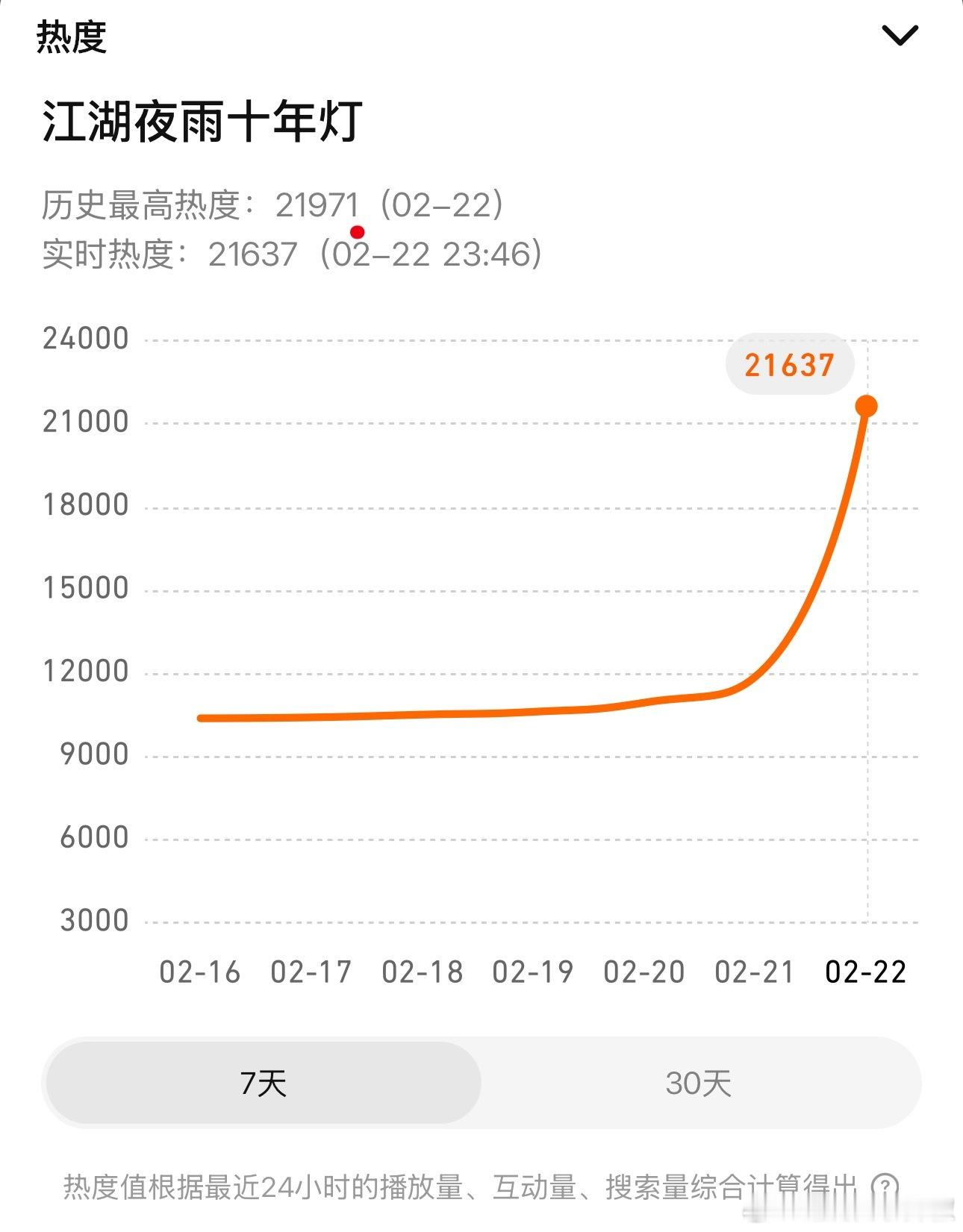Tap the red dot indicator near the title
This screenshot has height=1232, width=963.
coord(359,232)
